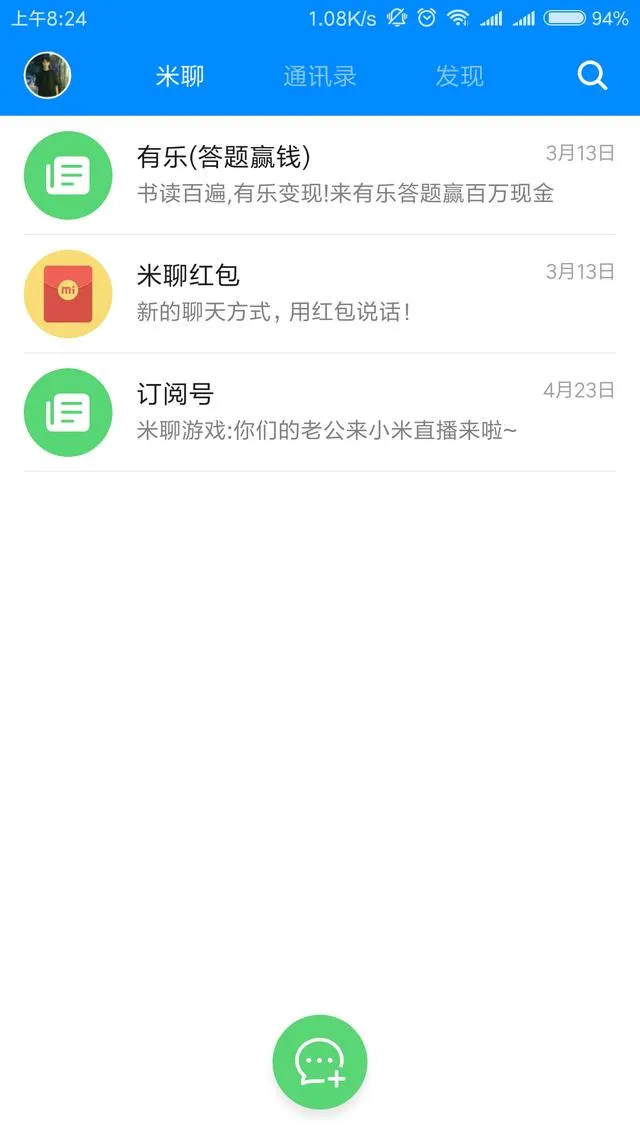Select the 米聊 tab
640x1138 pixels.
(x=180, y=76)
